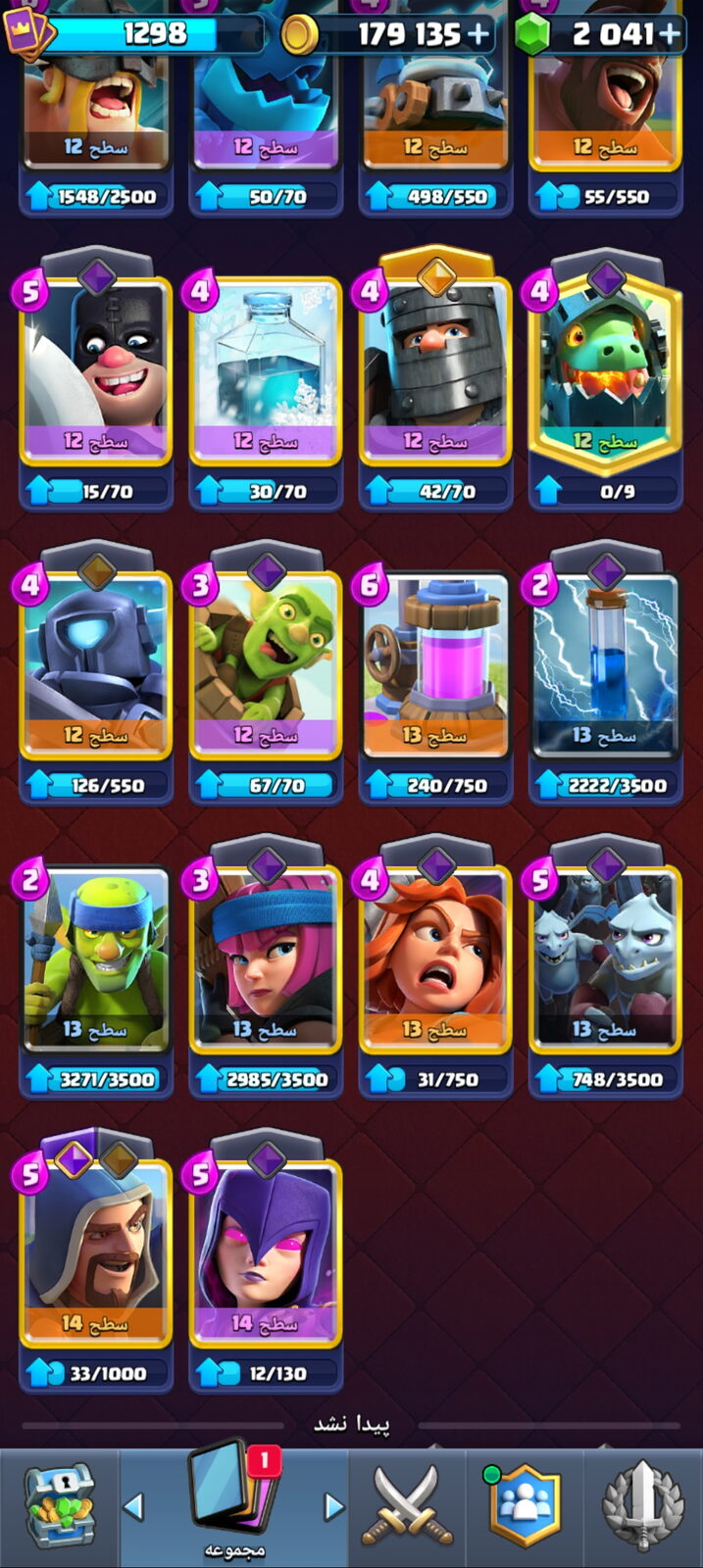
Task: Open the clan social tab
Action: (526, 1505)
